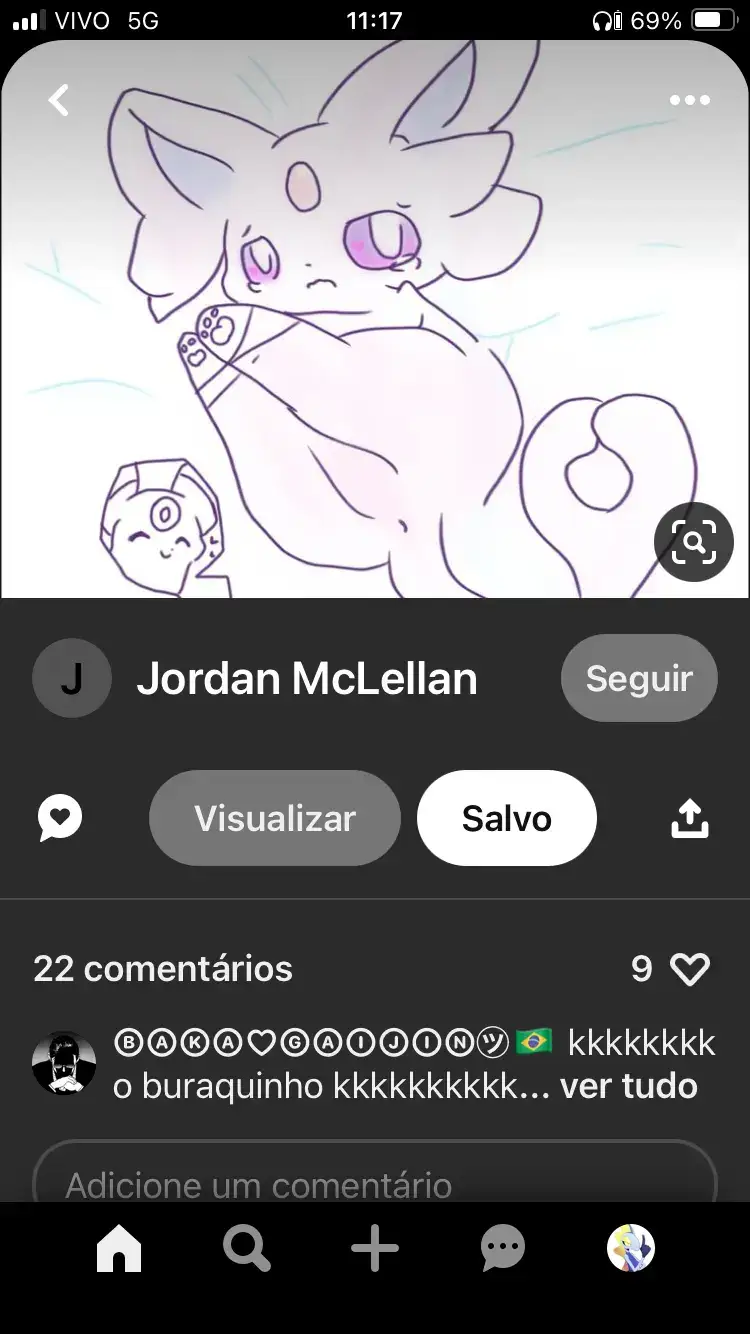Open your profile tab avatar
Image resolution: width=750 pixels, height=1334 pixels.
(631, 1249)
